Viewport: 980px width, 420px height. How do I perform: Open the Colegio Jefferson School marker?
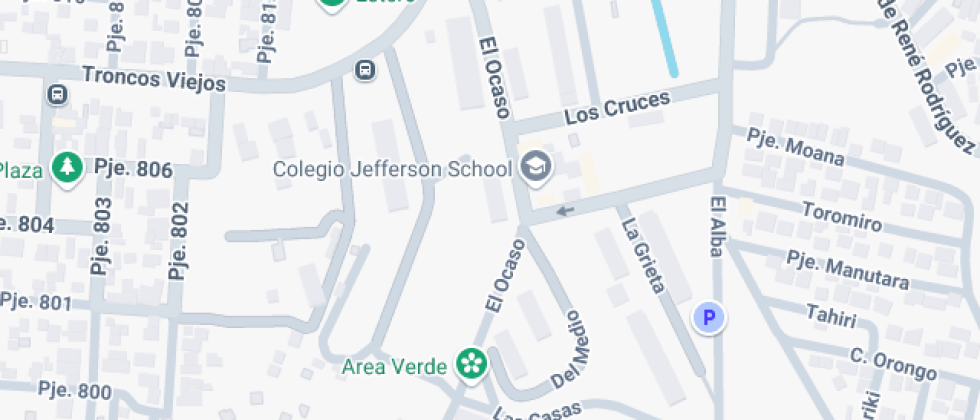pyautogui.click(x=537, y=168)
